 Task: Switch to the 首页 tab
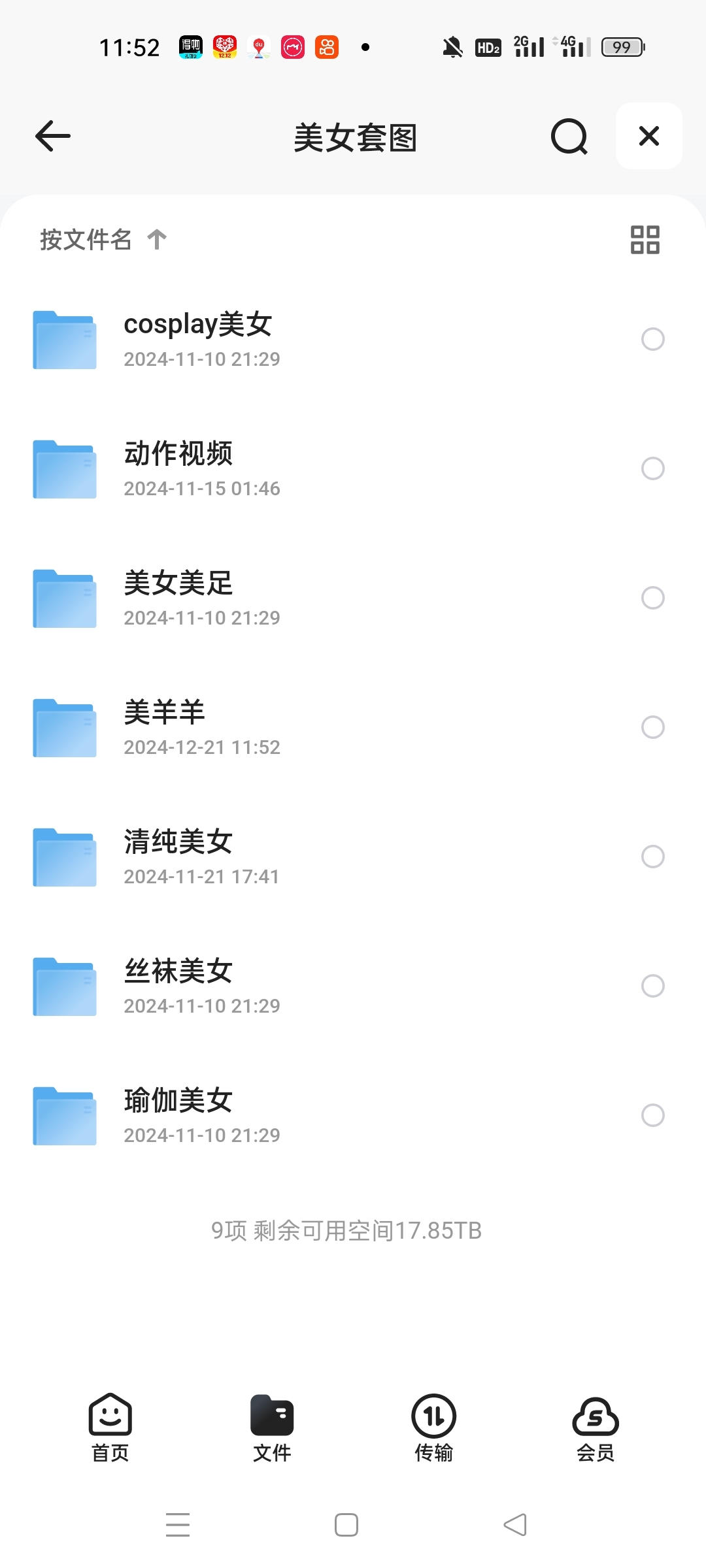[110, 1428]
